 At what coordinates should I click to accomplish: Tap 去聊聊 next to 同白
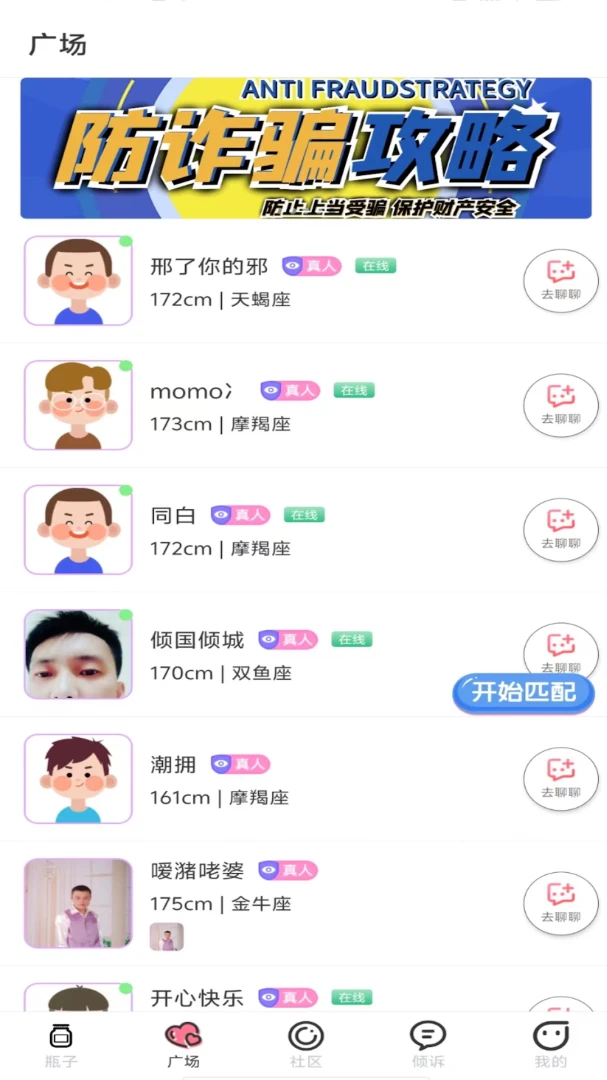(560, 530)
